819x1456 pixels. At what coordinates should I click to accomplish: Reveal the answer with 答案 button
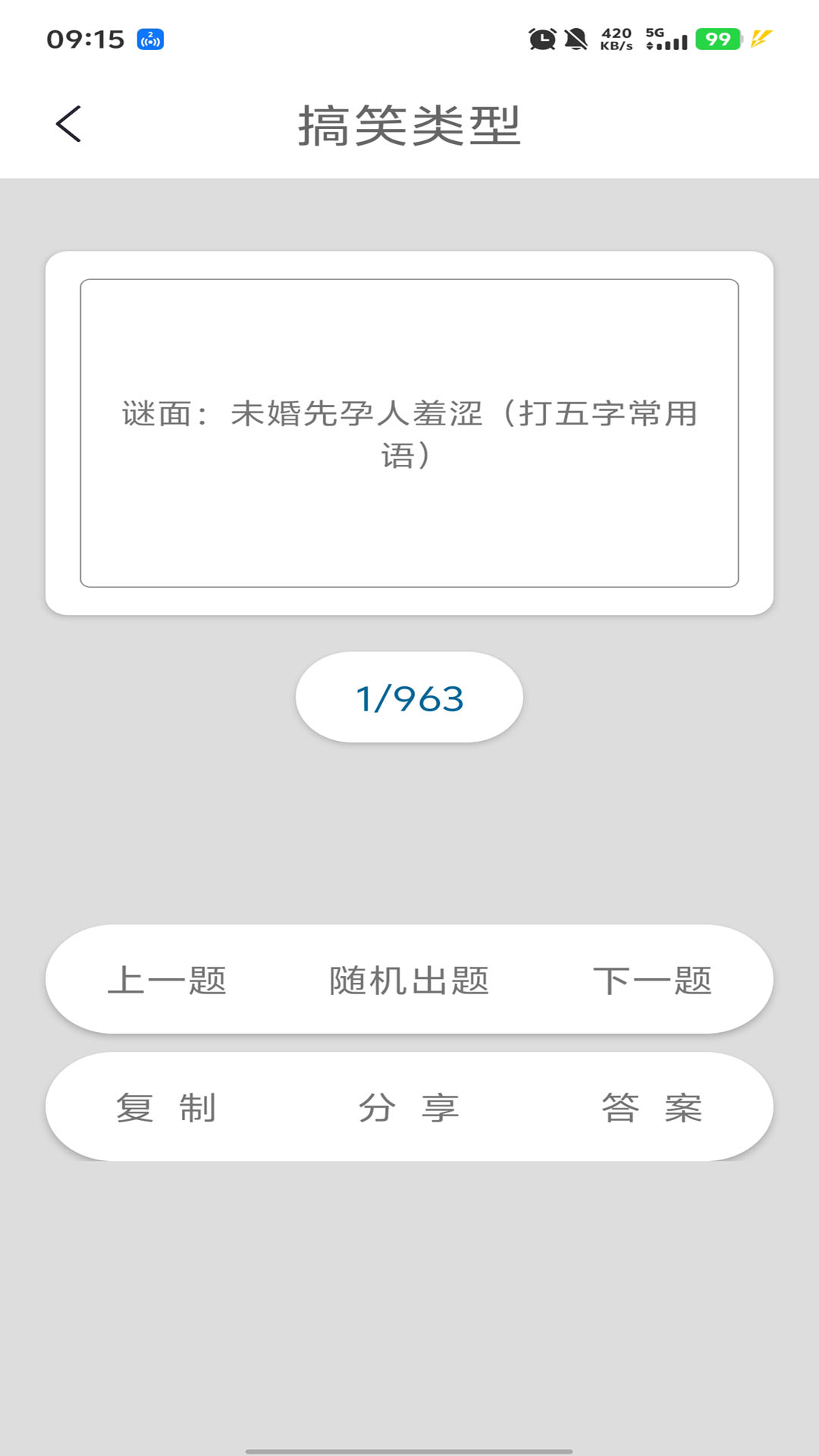[651, 1108]
